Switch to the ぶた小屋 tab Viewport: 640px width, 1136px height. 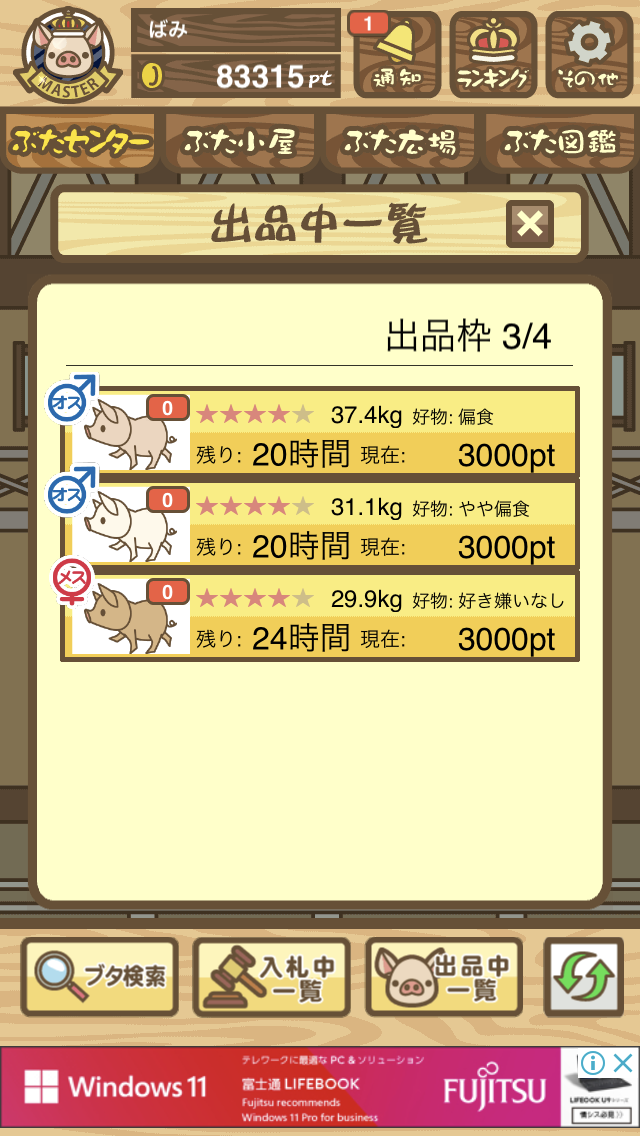[x=240, y=141]
